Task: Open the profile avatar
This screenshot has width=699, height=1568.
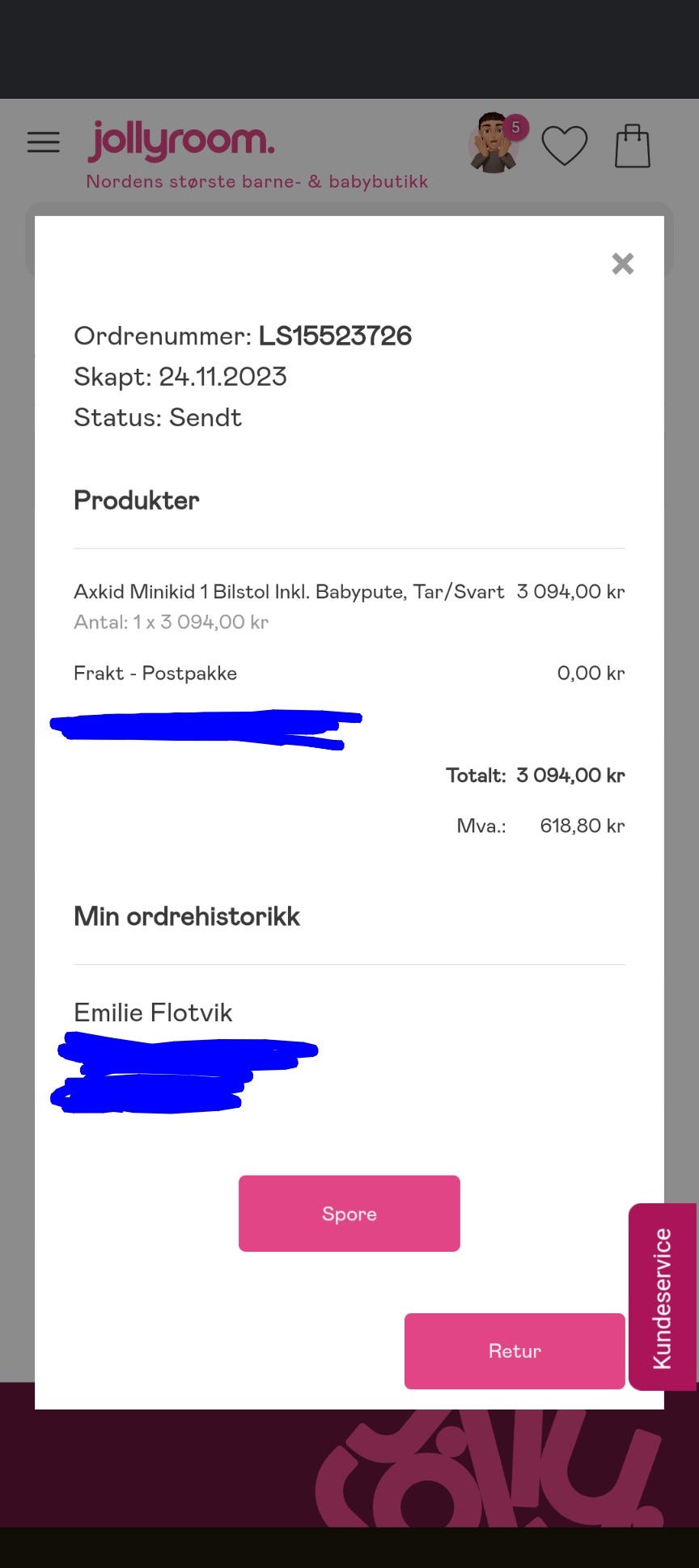Action: pyautogui.click(x=494, y=144)
